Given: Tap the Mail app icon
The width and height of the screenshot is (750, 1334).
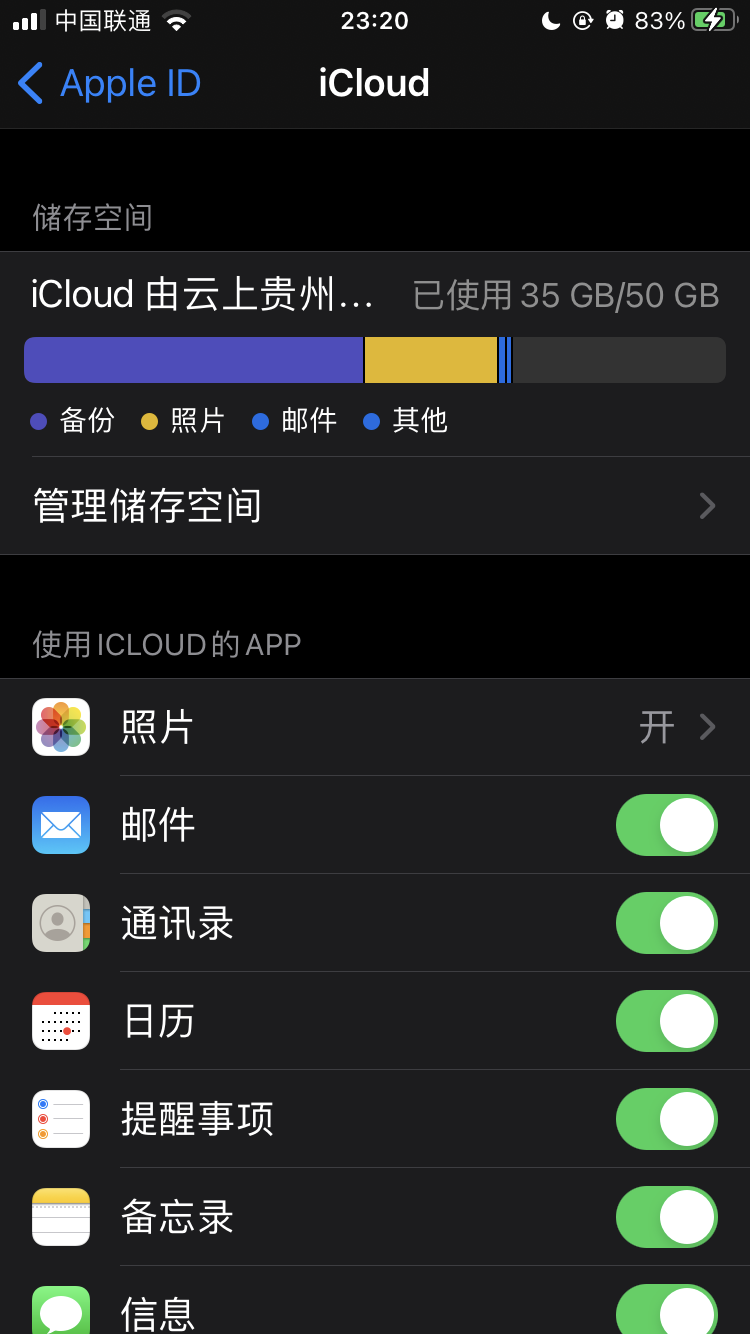Looking at the screenshot, I should [x=60, y=825].
